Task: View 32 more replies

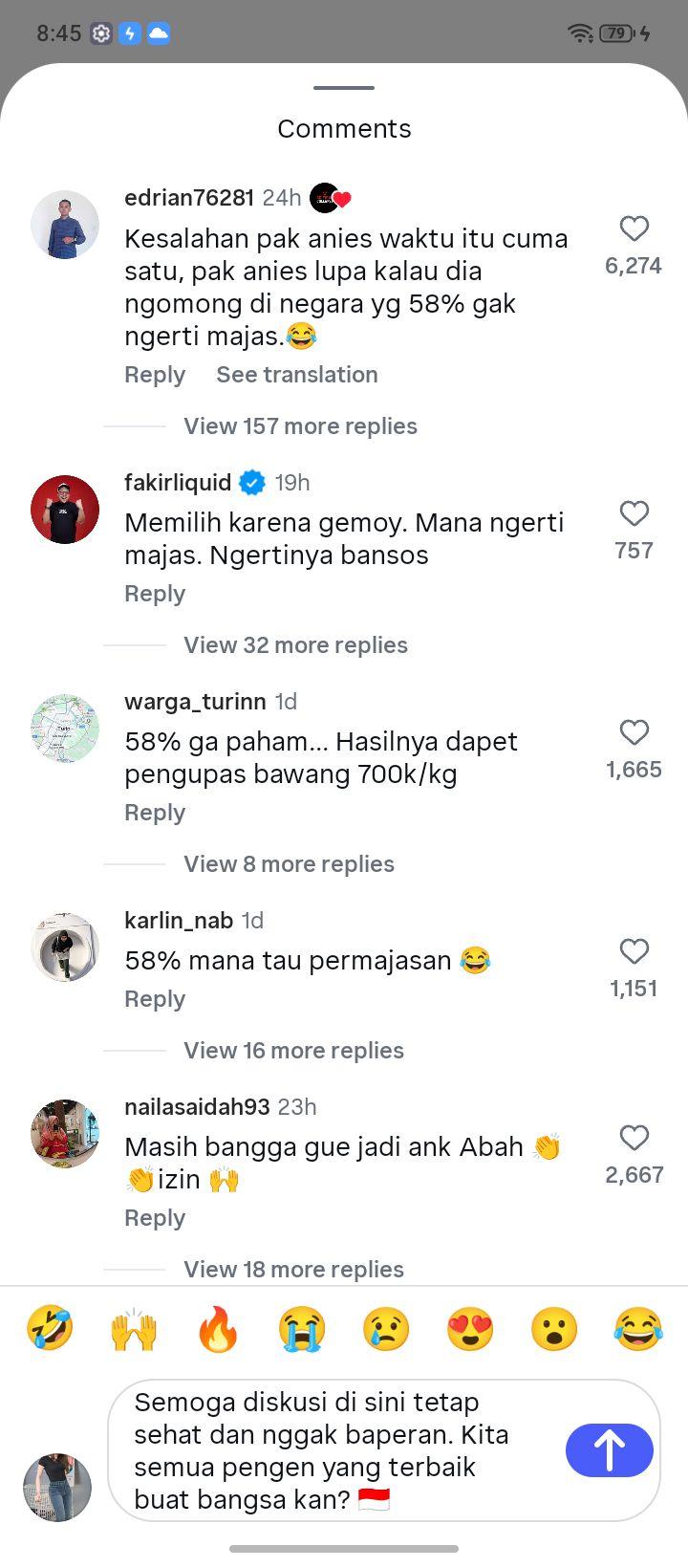Action: click(295, 645)
